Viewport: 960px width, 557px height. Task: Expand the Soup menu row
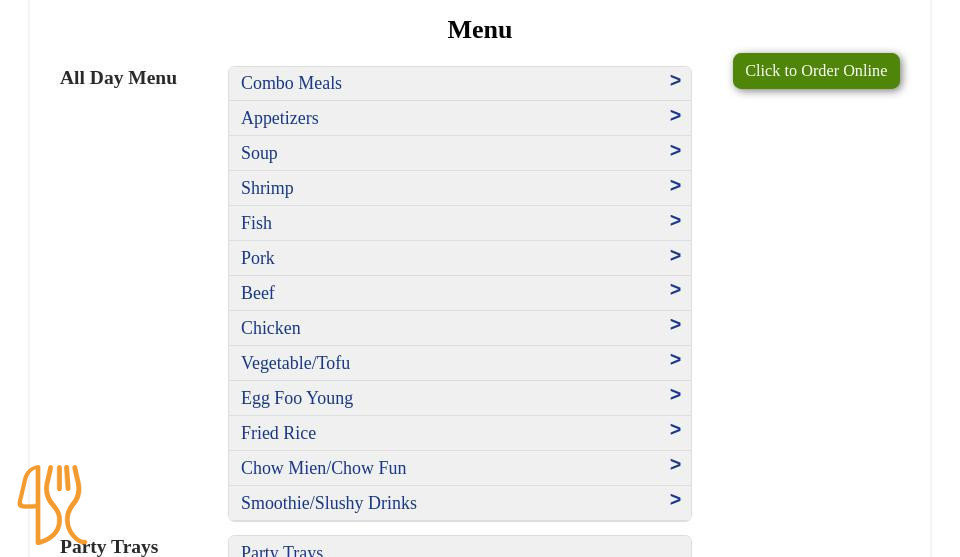pos(459,153)
